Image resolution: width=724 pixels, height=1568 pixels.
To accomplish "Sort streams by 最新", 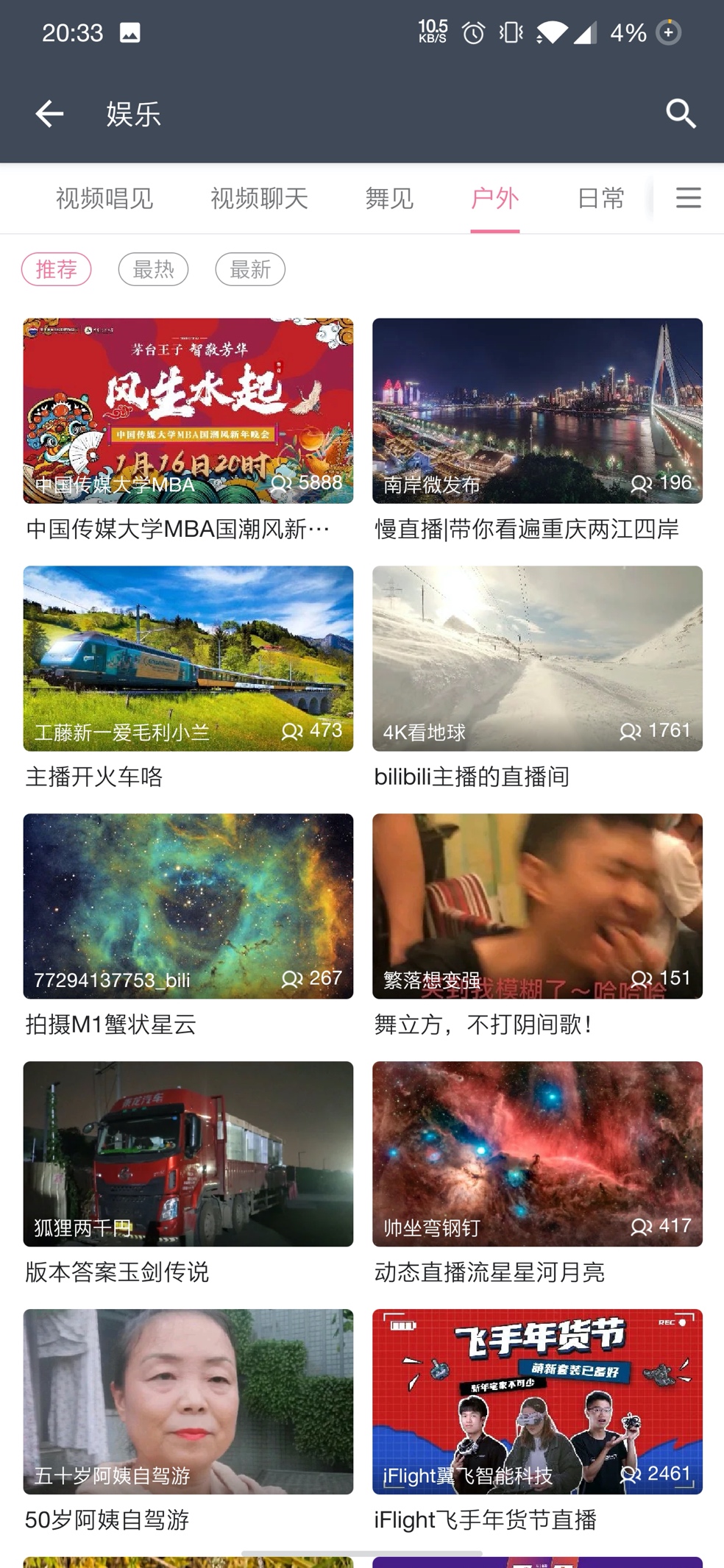I will pos(250,269).
